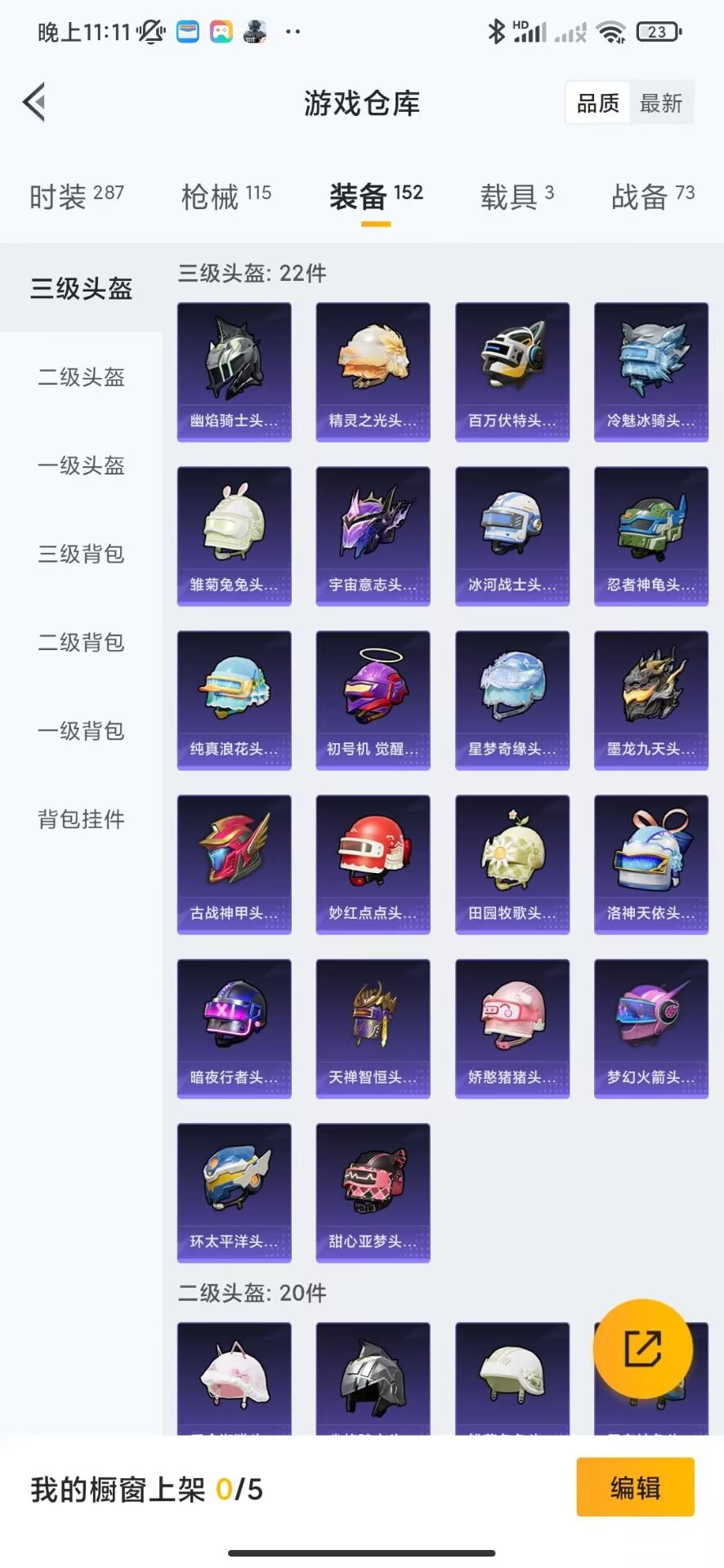Switch to the 时装 tab
Viewport: 724px width, 1568px height.
76,196
